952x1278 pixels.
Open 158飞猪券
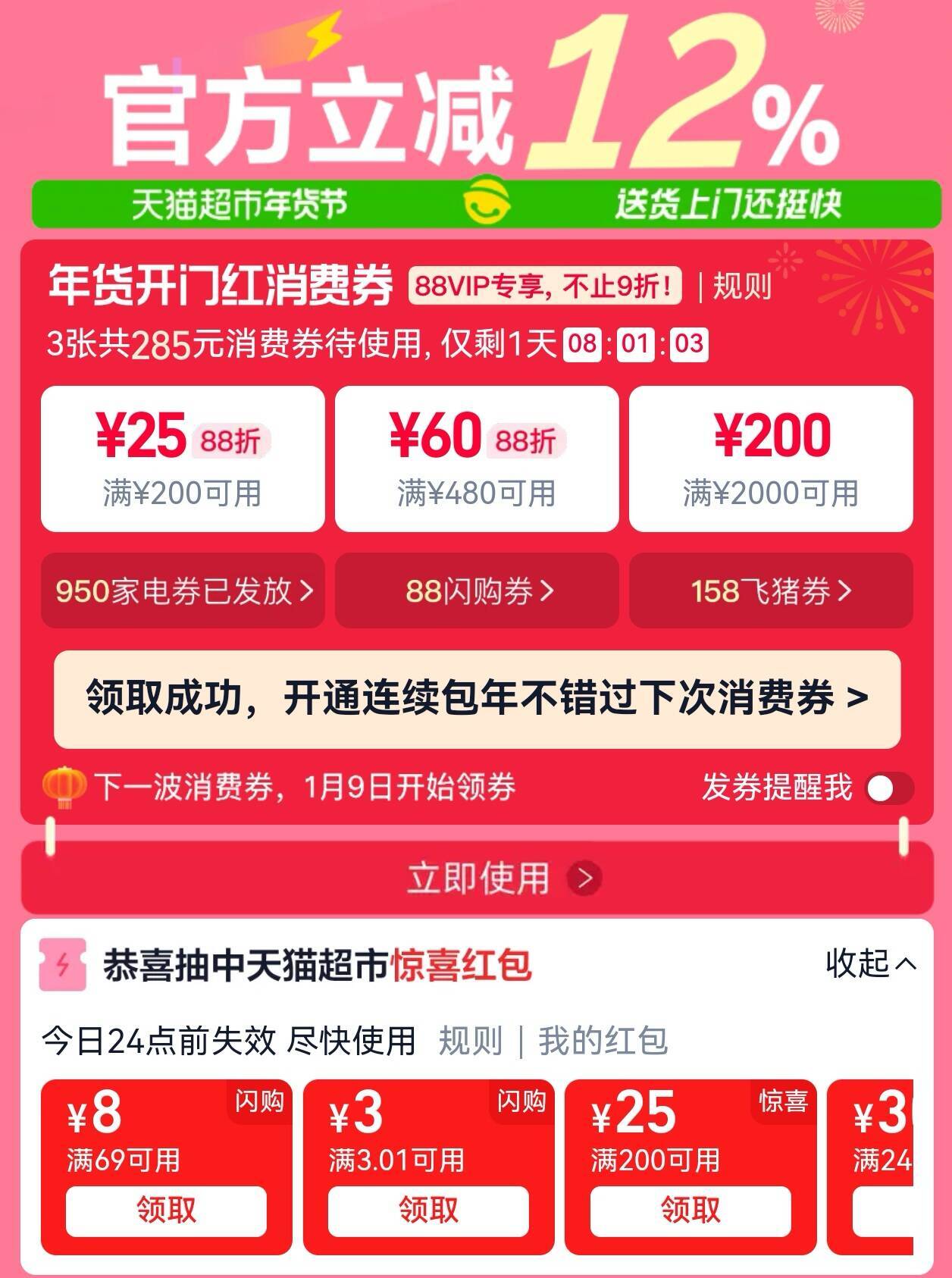coord(771,590)
